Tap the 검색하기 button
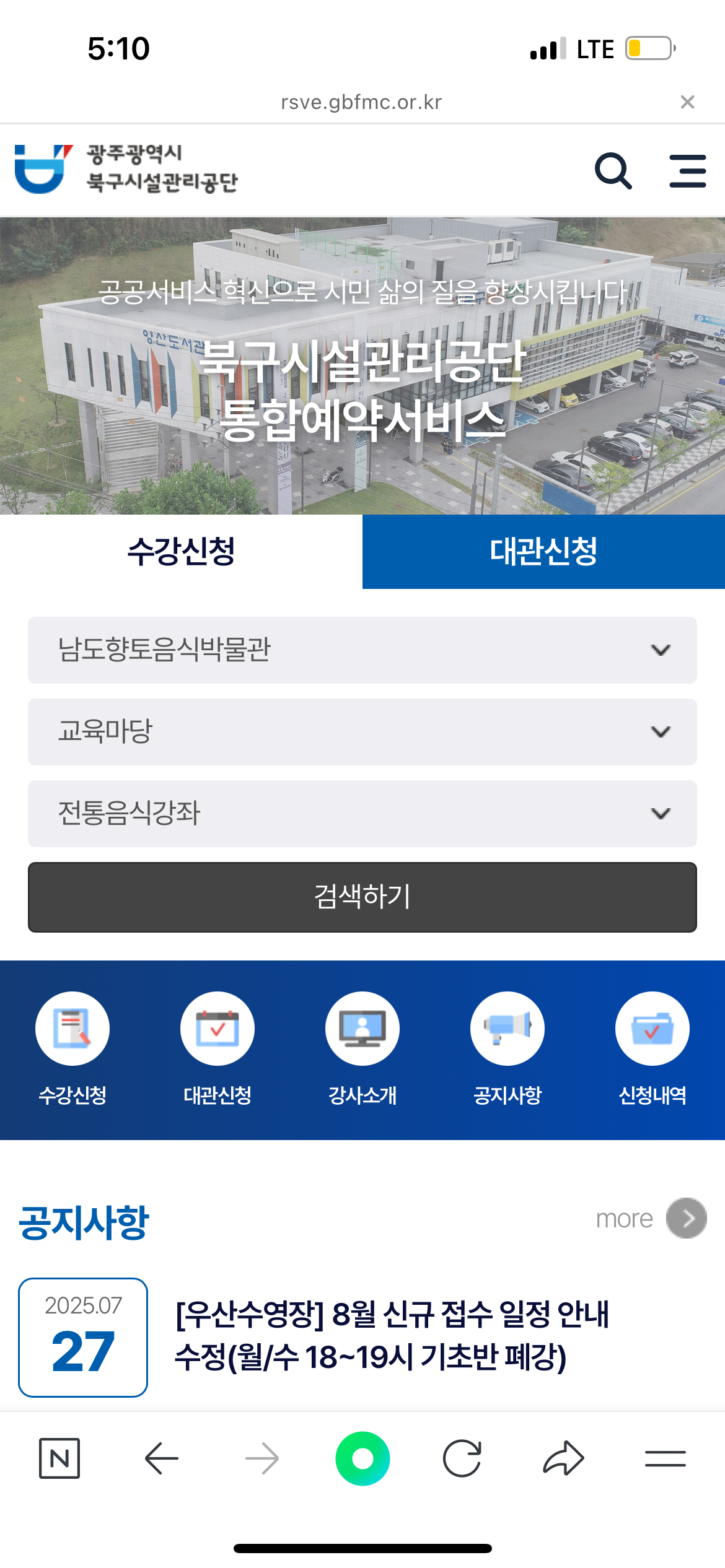725x1568 pixels. [x=362, y=897]
